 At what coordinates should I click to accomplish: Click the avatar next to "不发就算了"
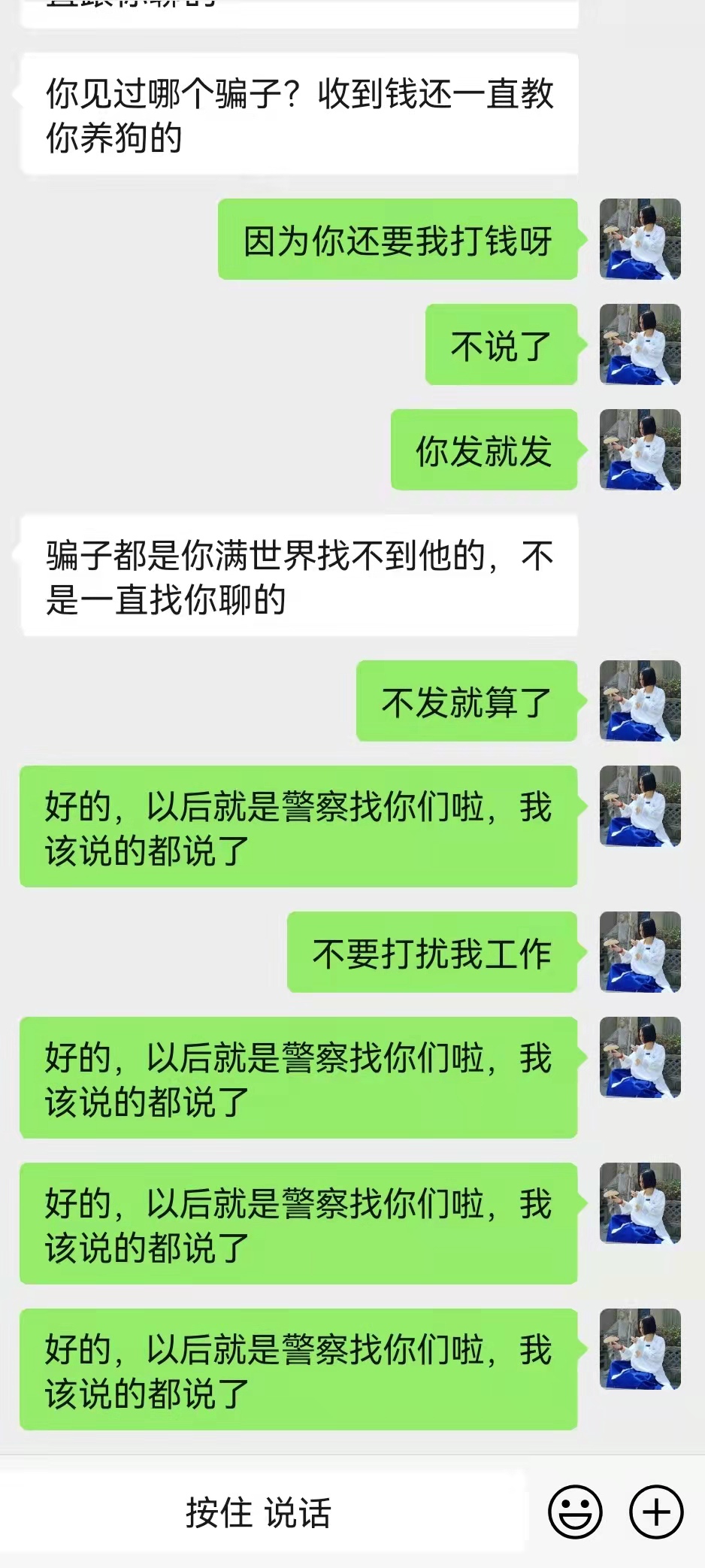coord(640,699)
